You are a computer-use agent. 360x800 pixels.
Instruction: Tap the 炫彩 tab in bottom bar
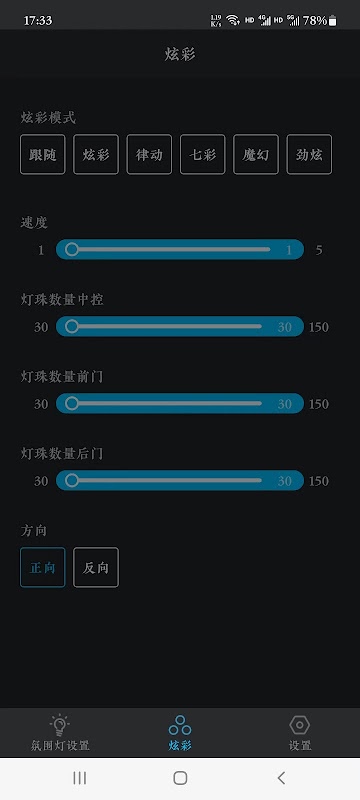(x=180, y=733)
